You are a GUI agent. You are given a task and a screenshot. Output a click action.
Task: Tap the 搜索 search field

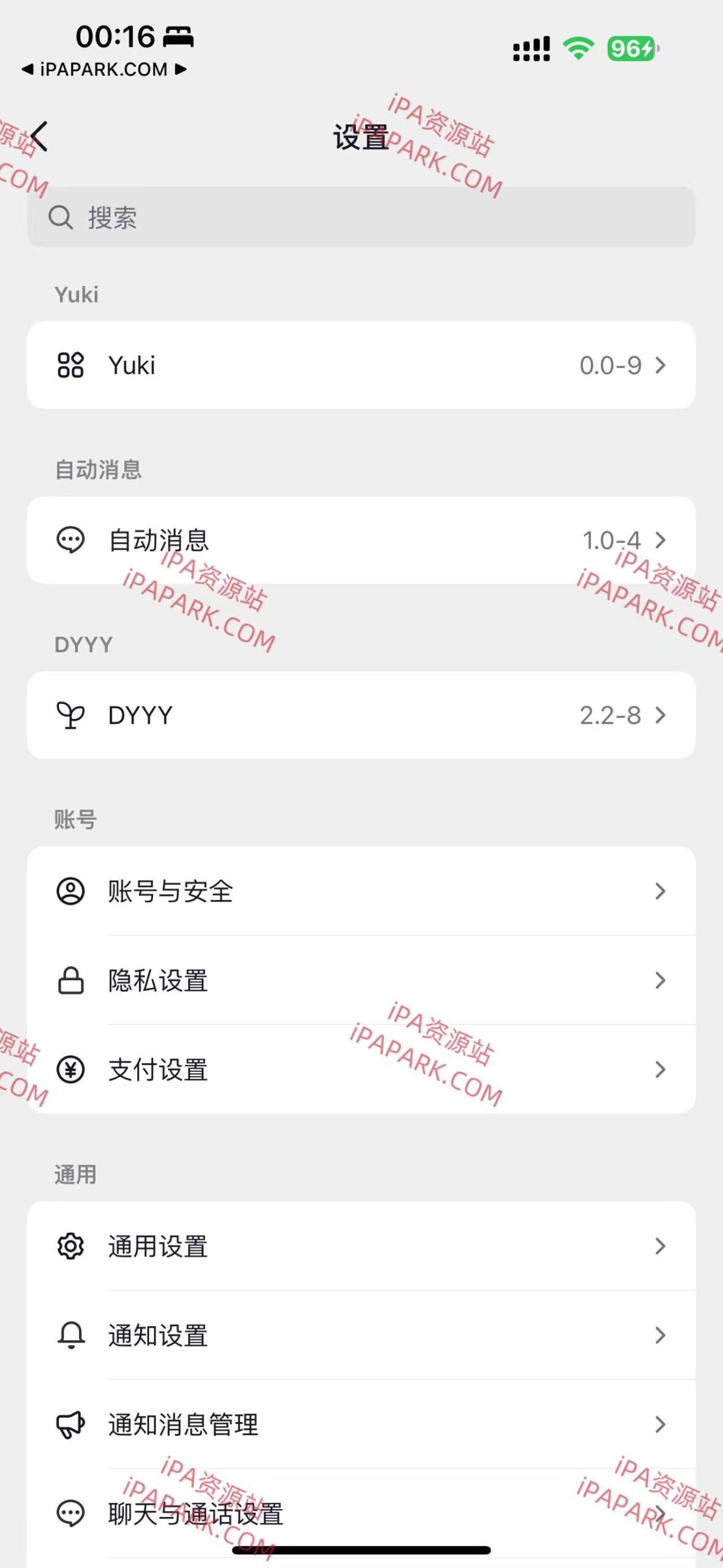pos(361,217)
